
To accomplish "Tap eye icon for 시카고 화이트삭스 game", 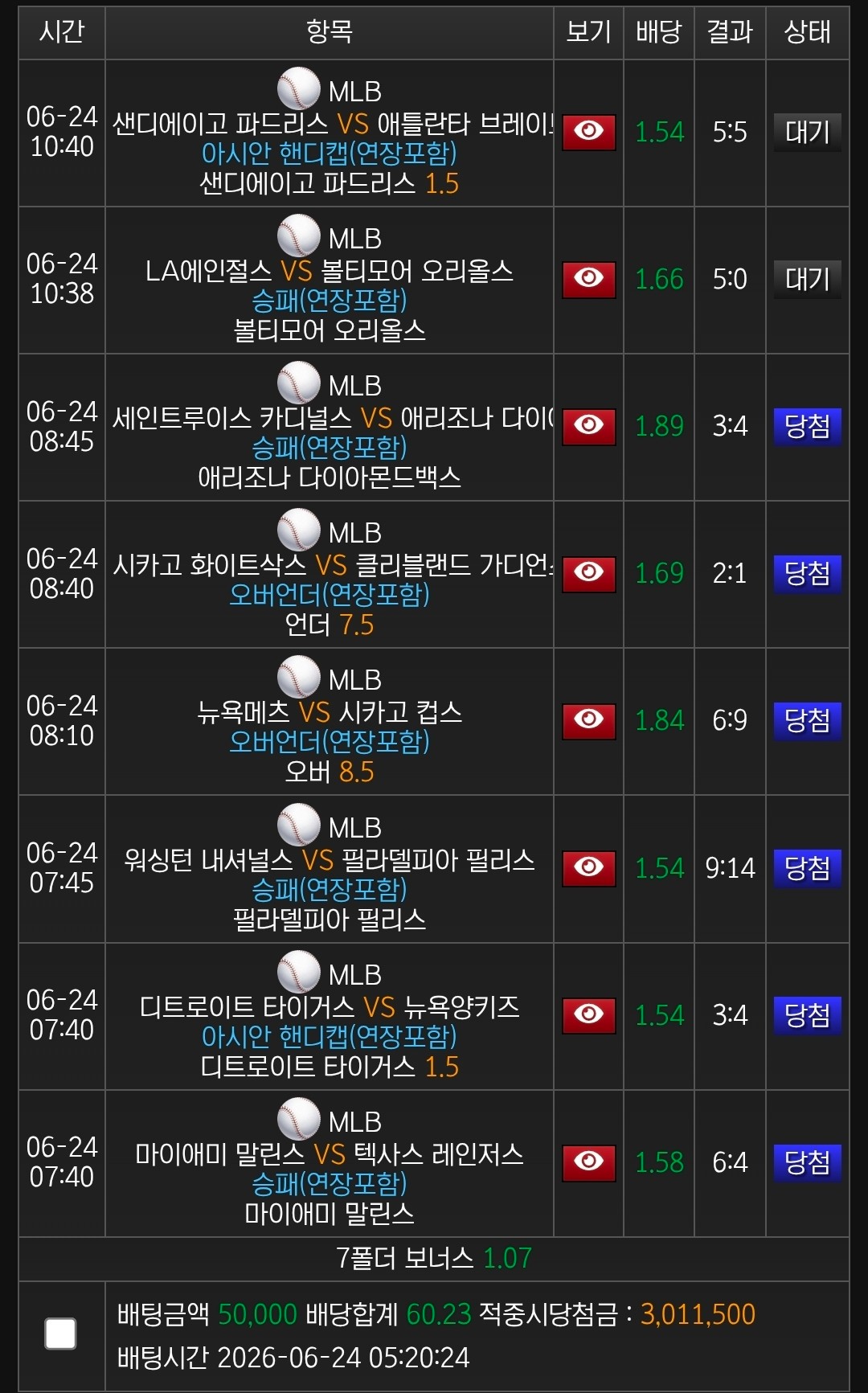I will click(588, 573).
